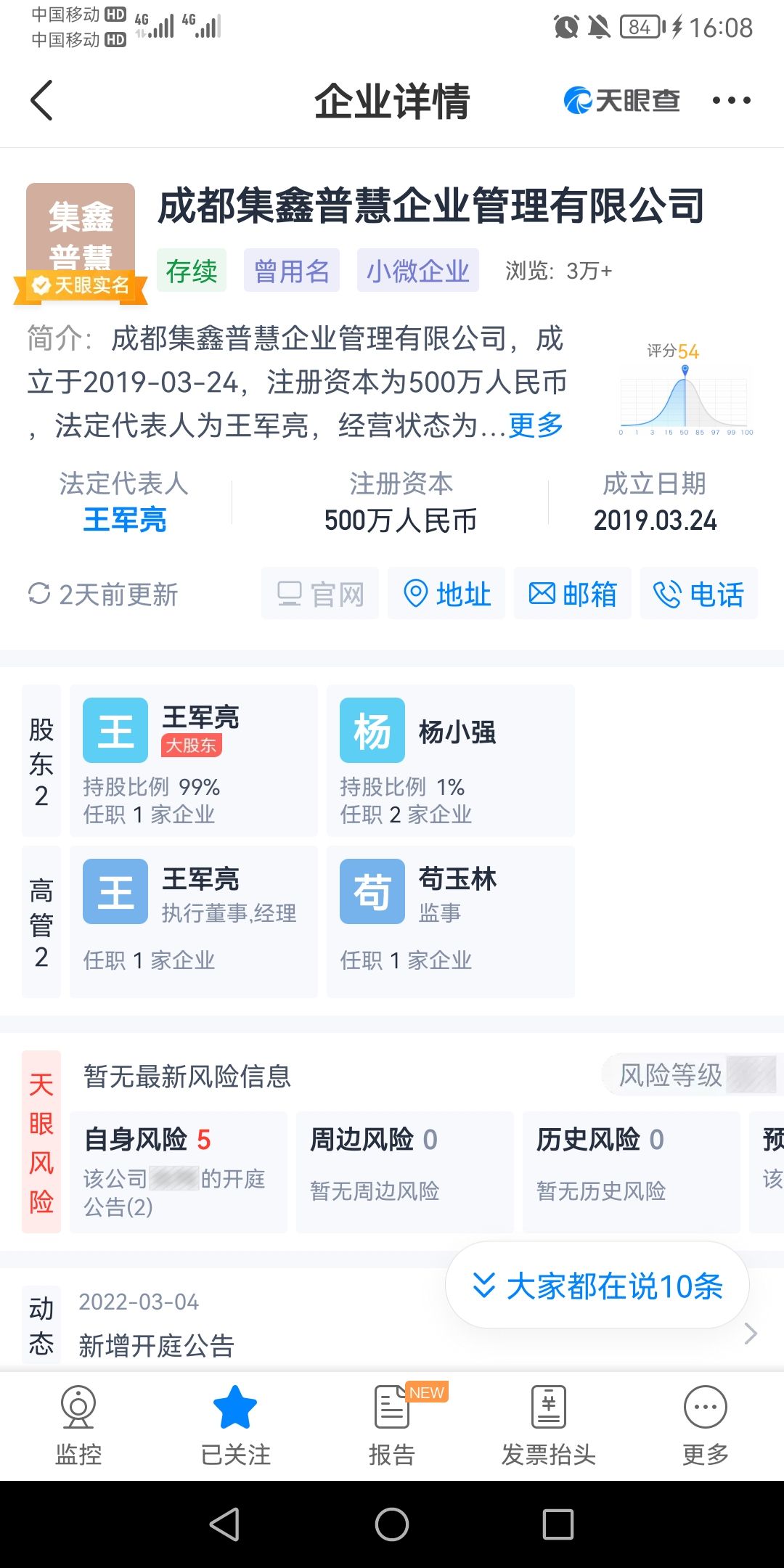Expand the company intro via 更多
The width and height of the screenshot is (784, 1568).
(536, 425)
